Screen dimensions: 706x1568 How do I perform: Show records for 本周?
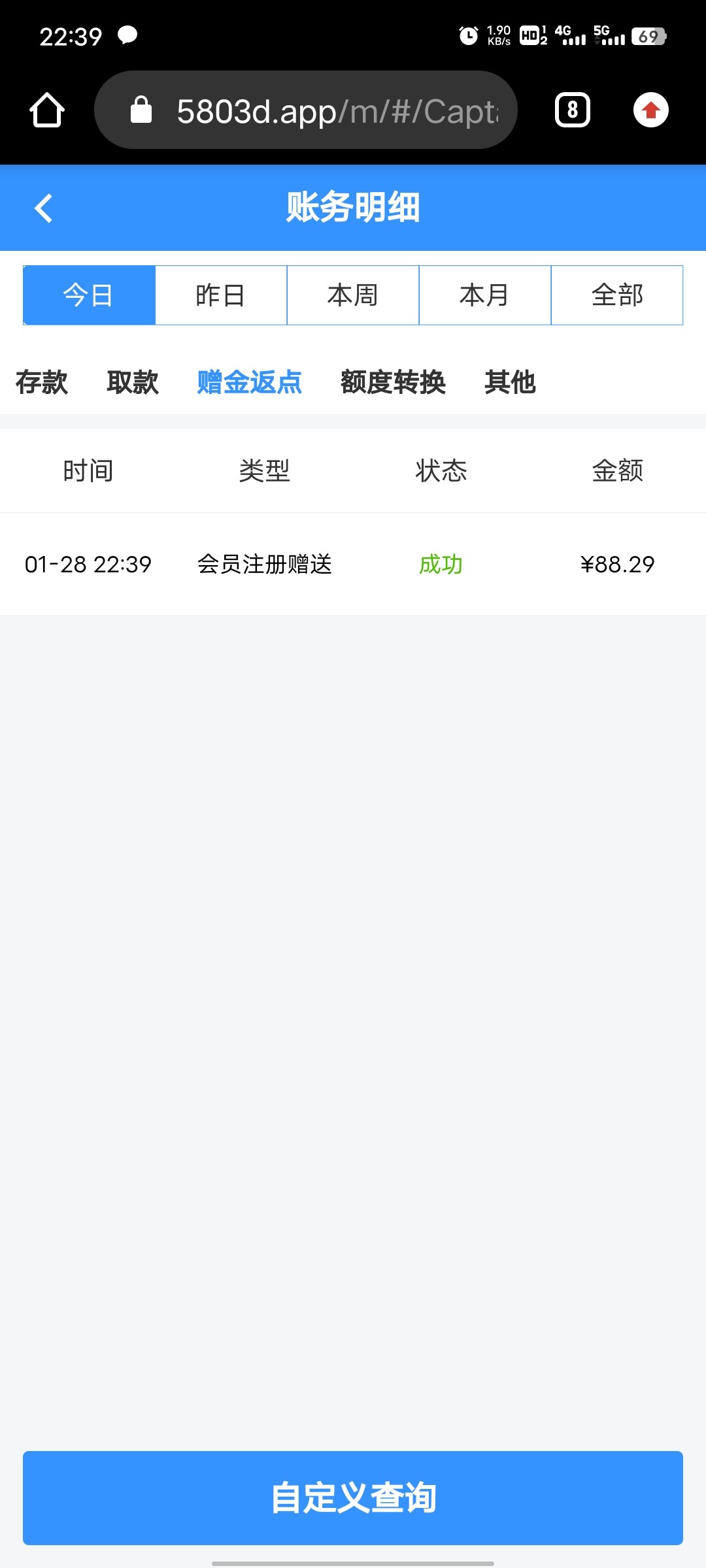(x=353, y=295)
